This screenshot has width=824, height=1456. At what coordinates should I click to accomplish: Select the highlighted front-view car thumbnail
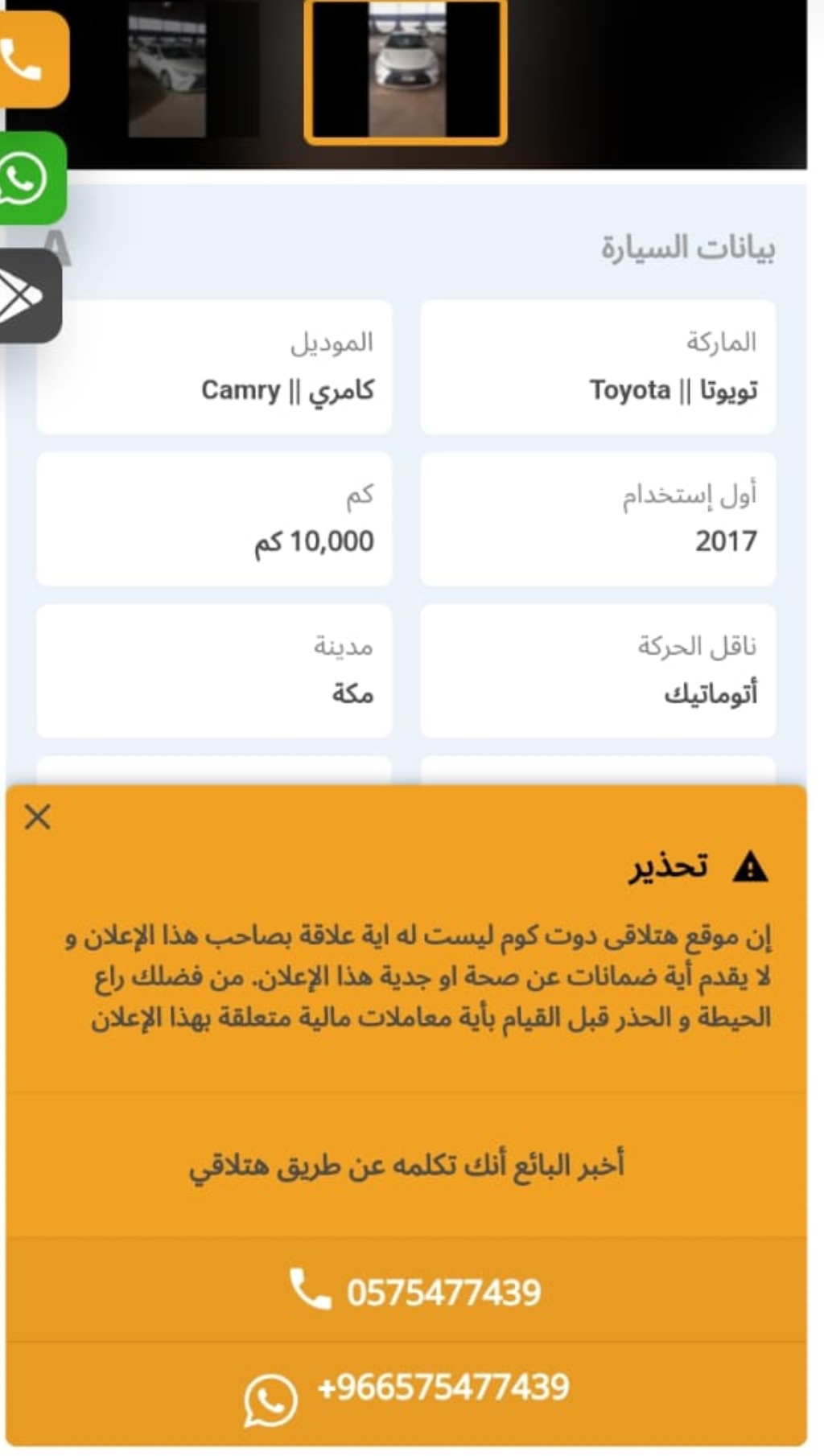[406, 71]
